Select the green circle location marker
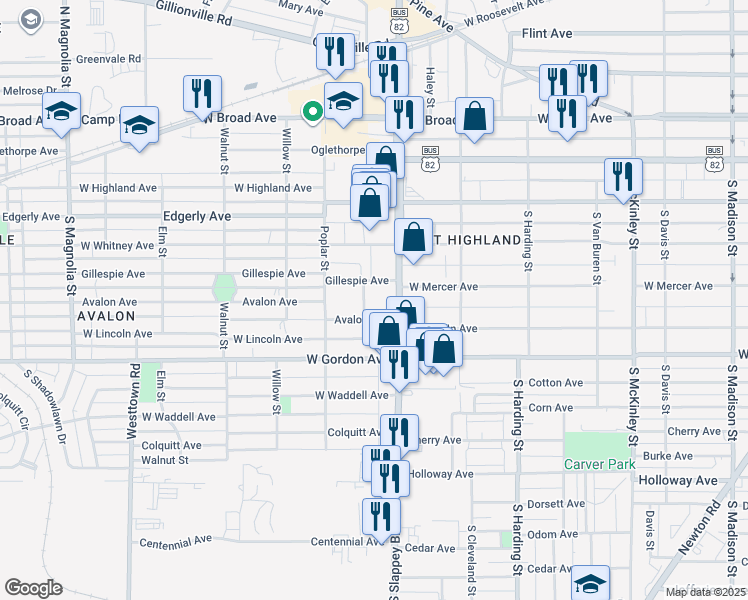Viewport: 748px width, 600px height. [x=313, y=111]
